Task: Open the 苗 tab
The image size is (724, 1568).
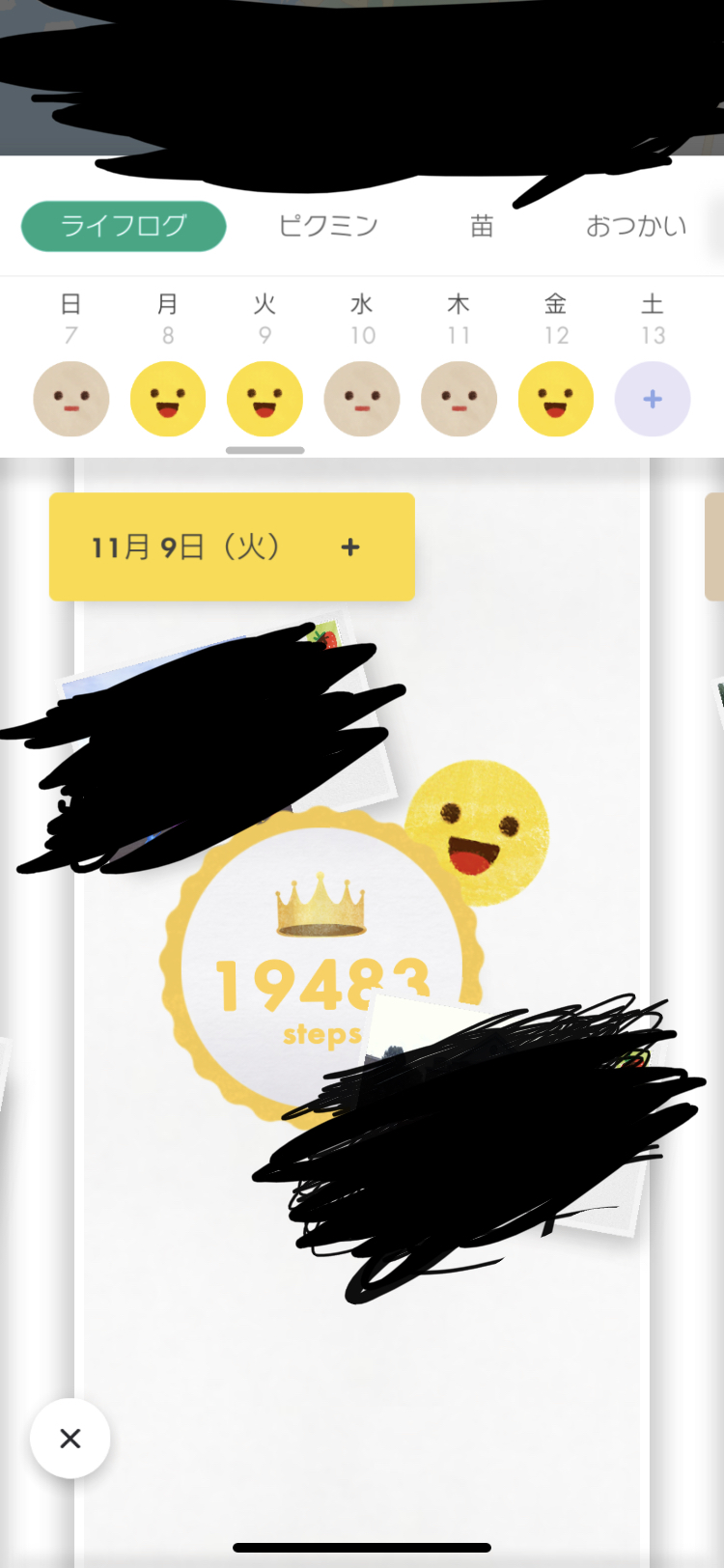Action: pos(482,226)
